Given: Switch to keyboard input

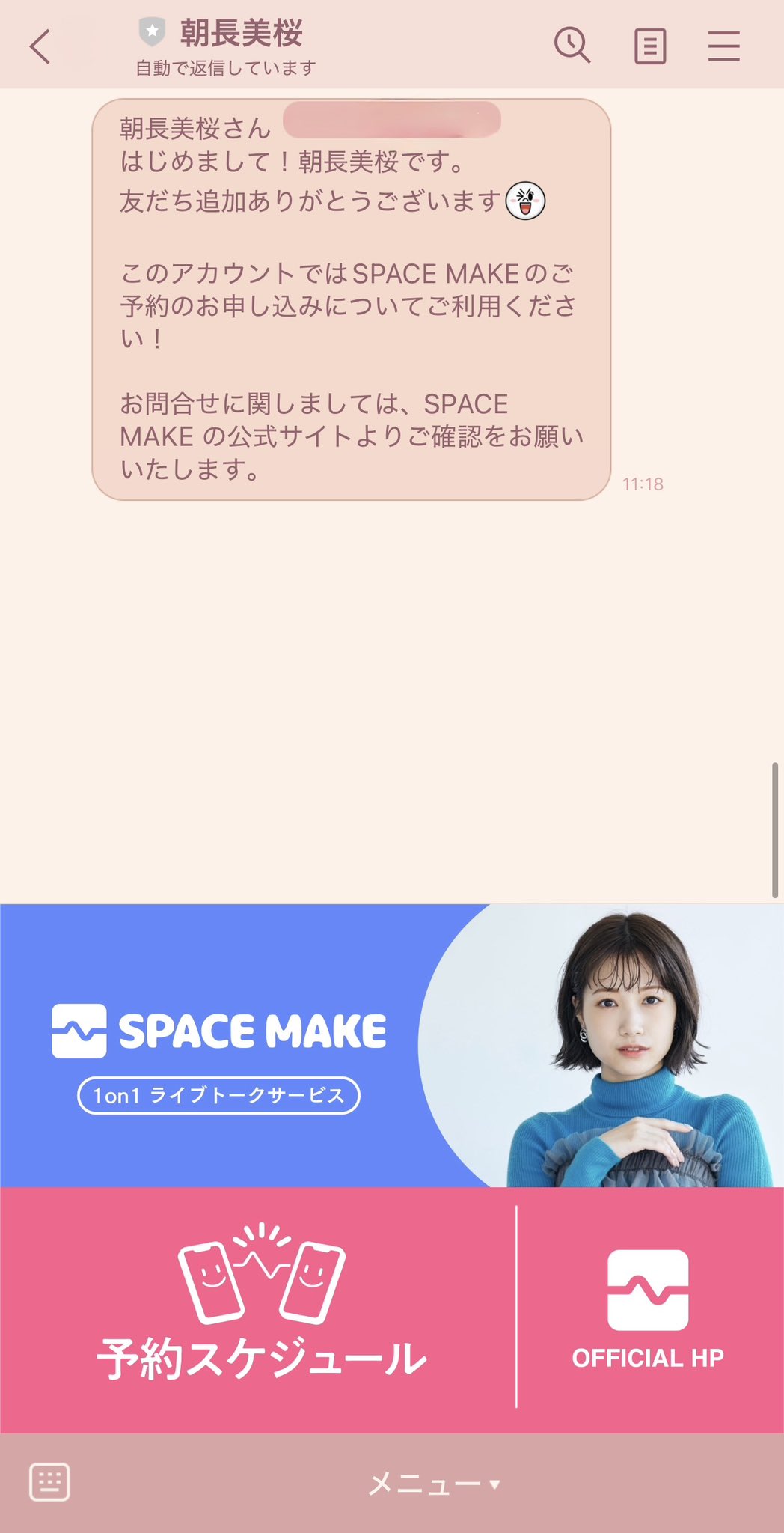Looking at the screenshot, I should [49, 1482].
